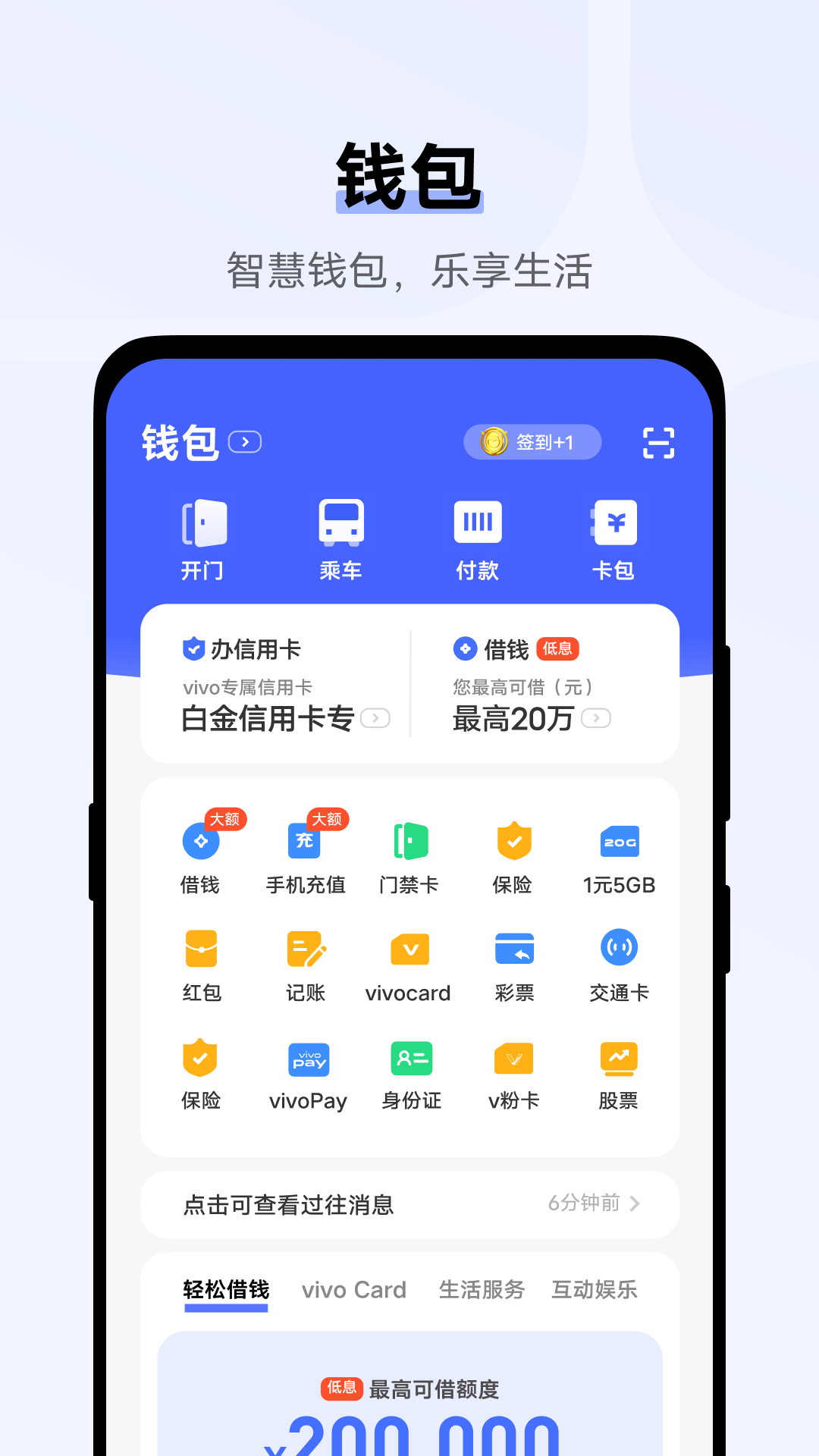Expand the 钱包 title arrow
Screen dimensions: 819x1456
pos(244,442)
